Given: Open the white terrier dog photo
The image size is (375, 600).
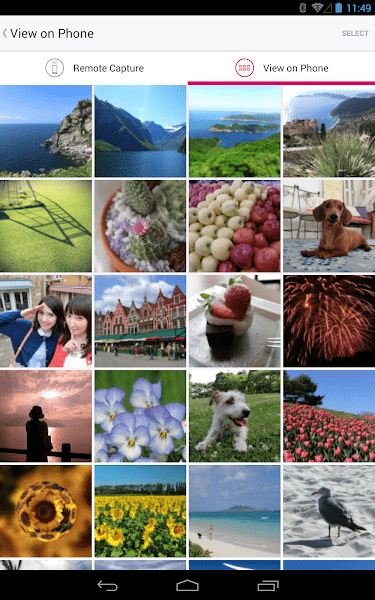Looking at the screenshot, I should [235, 416].
